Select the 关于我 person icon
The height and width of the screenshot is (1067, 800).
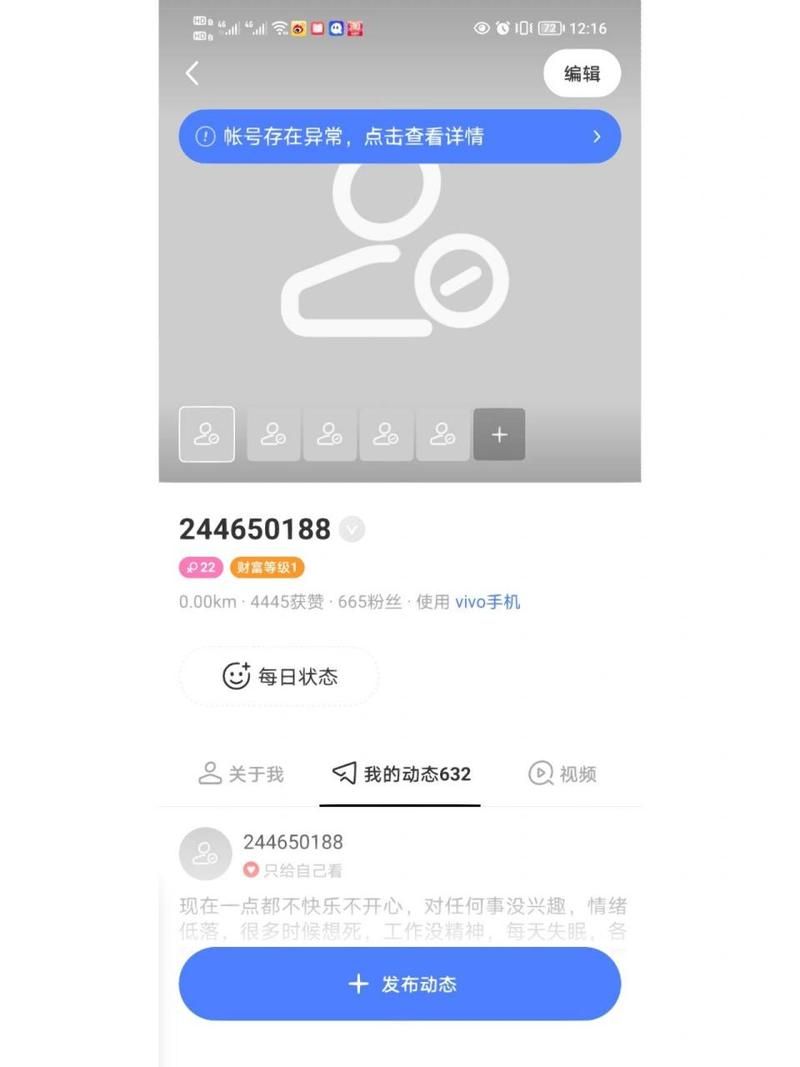tap(208, 772)
